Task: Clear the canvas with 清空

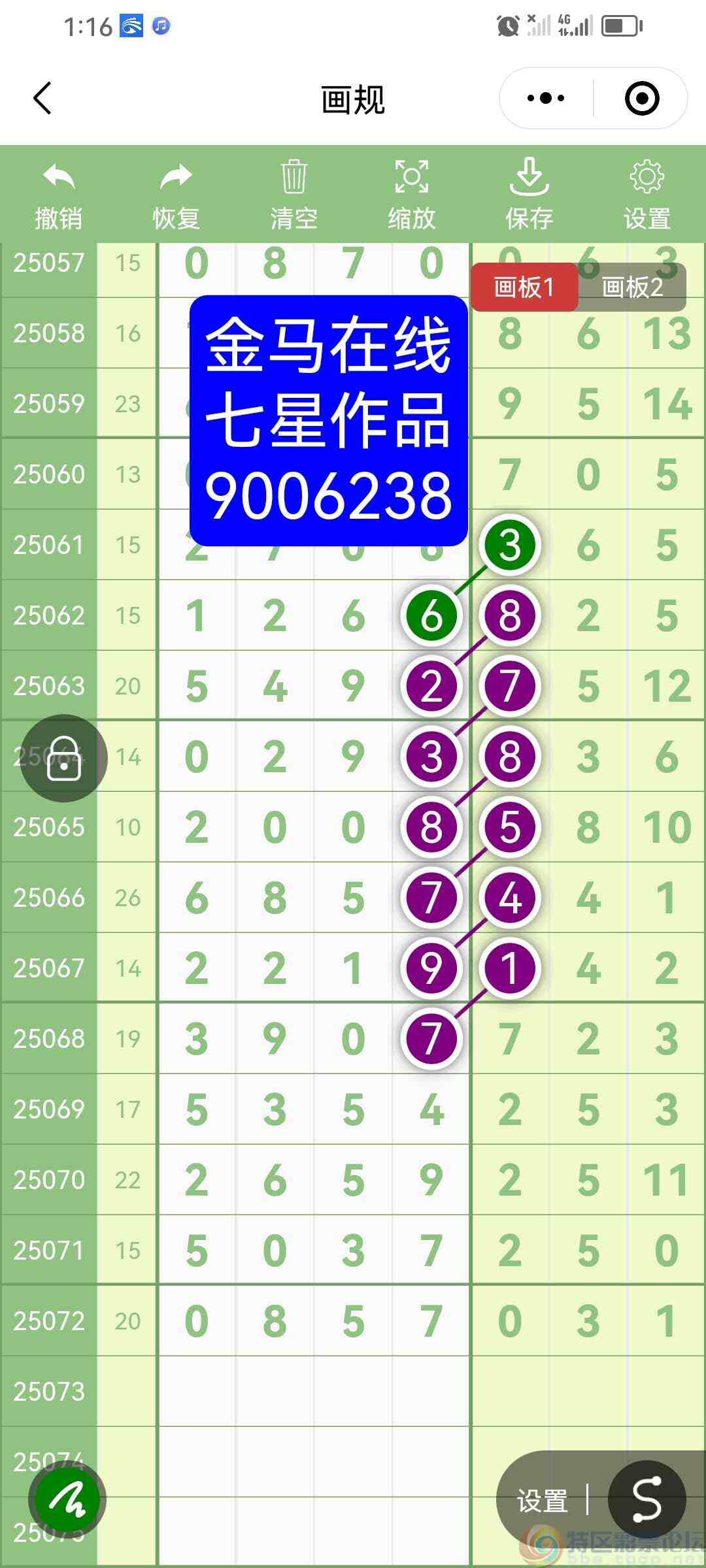Action: point(294,195)
